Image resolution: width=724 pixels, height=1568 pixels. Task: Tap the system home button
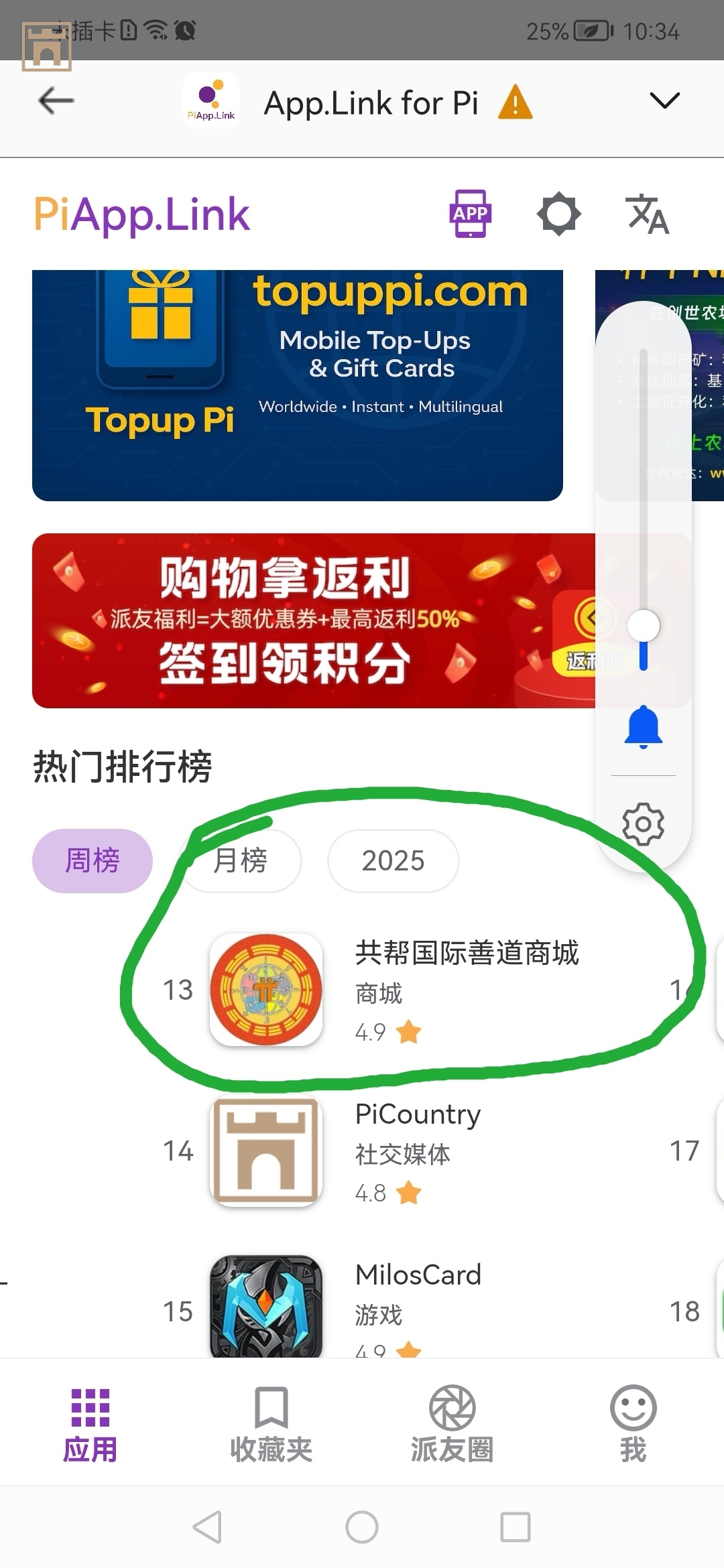coord(362,1528)
